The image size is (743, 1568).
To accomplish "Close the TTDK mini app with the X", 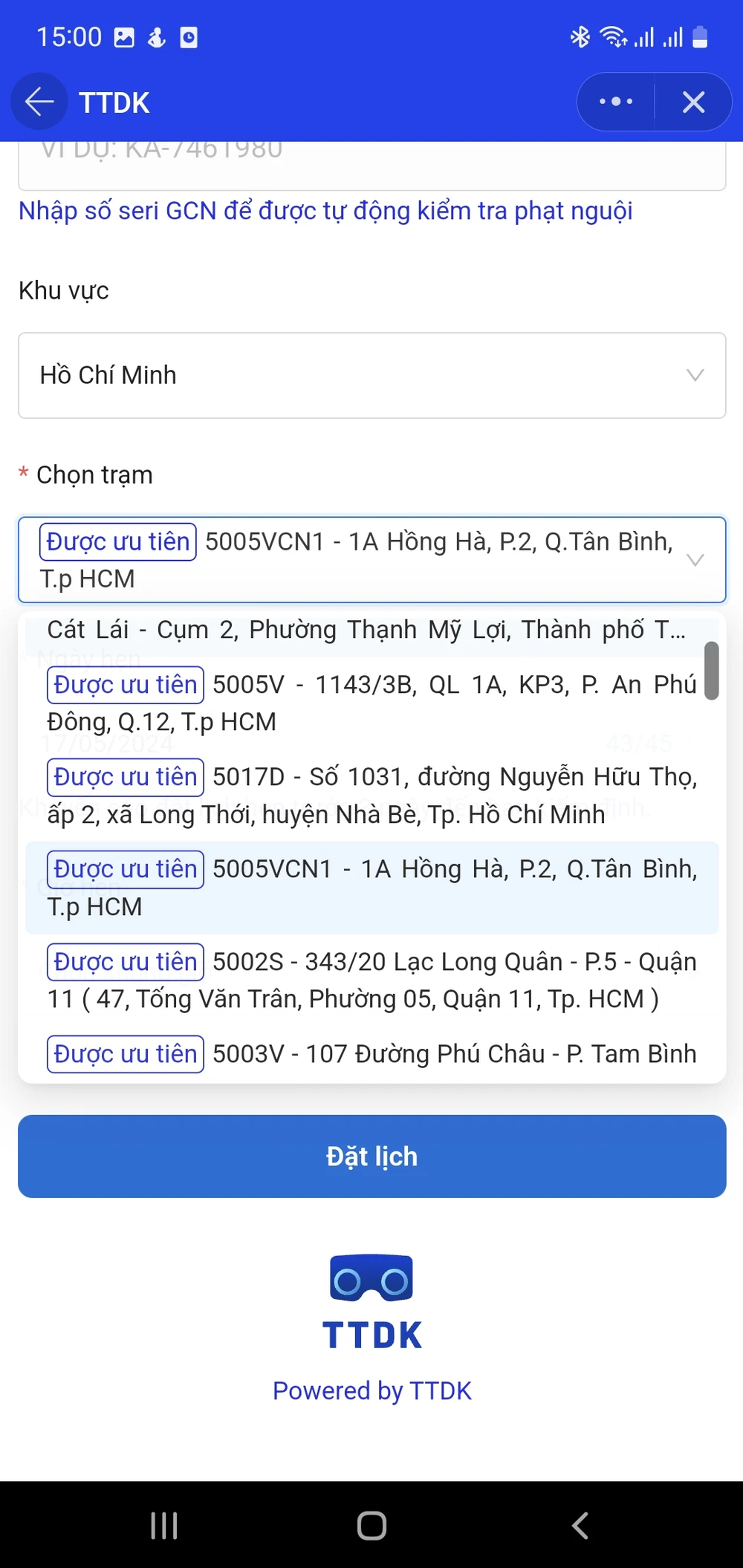I will click(x=693, y=102).
